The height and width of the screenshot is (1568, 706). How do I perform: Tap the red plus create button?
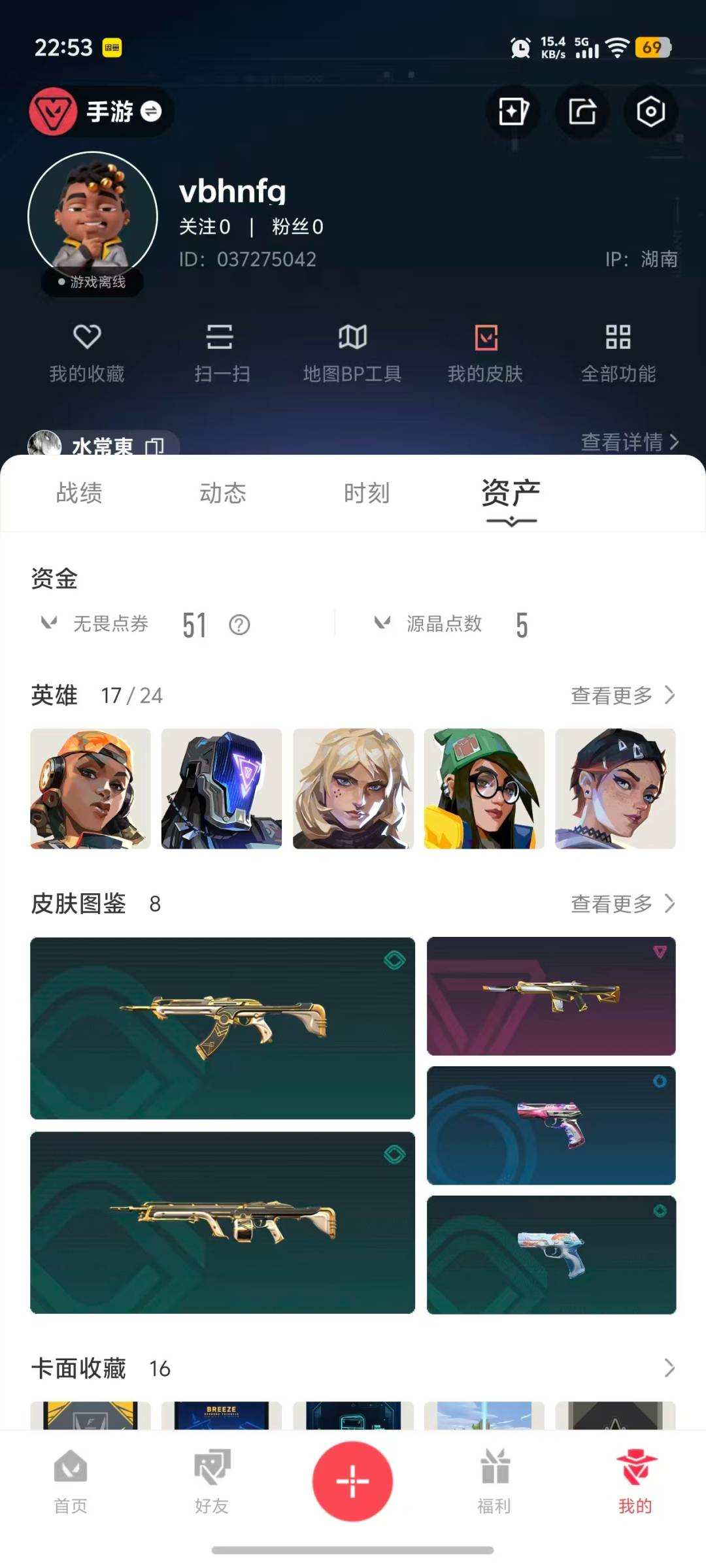click(x=352, y=1481)
